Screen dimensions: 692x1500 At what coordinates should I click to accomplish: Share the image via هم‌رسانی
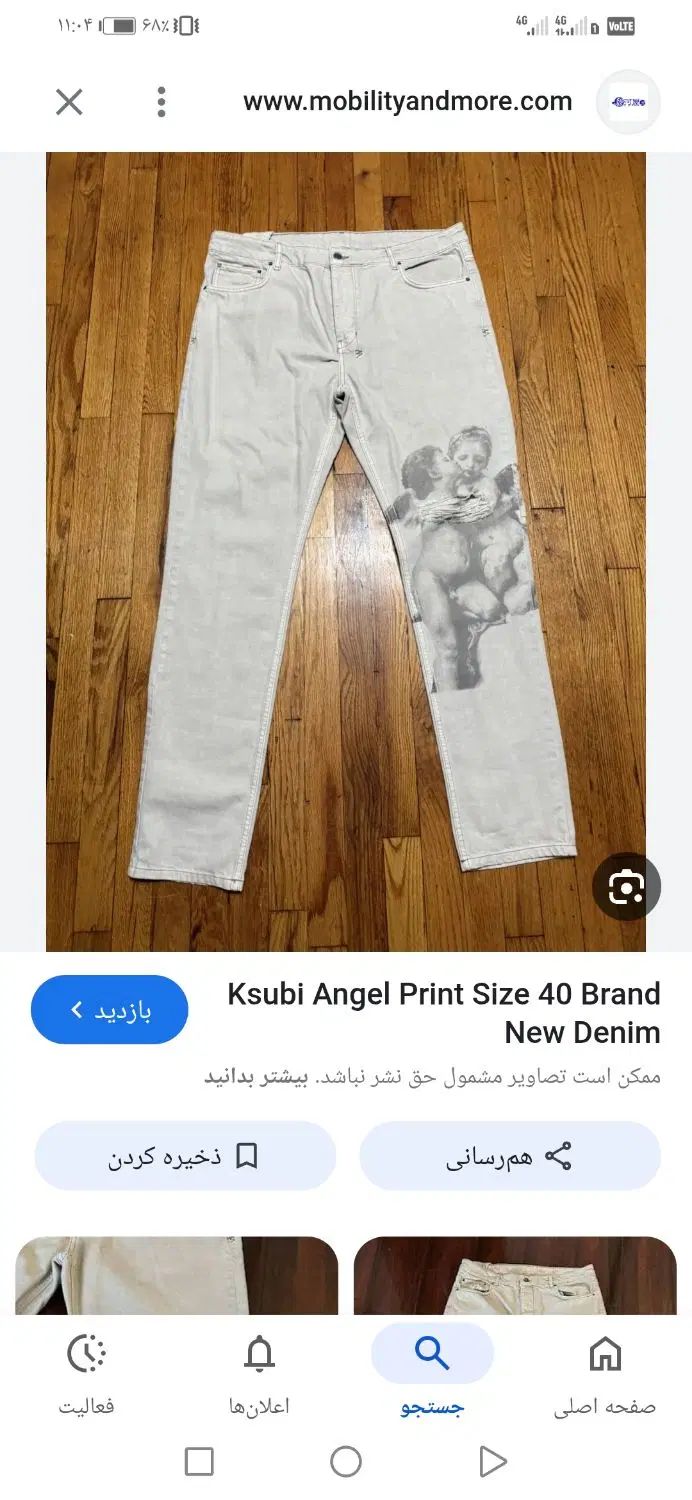(x=510, y=1156)
